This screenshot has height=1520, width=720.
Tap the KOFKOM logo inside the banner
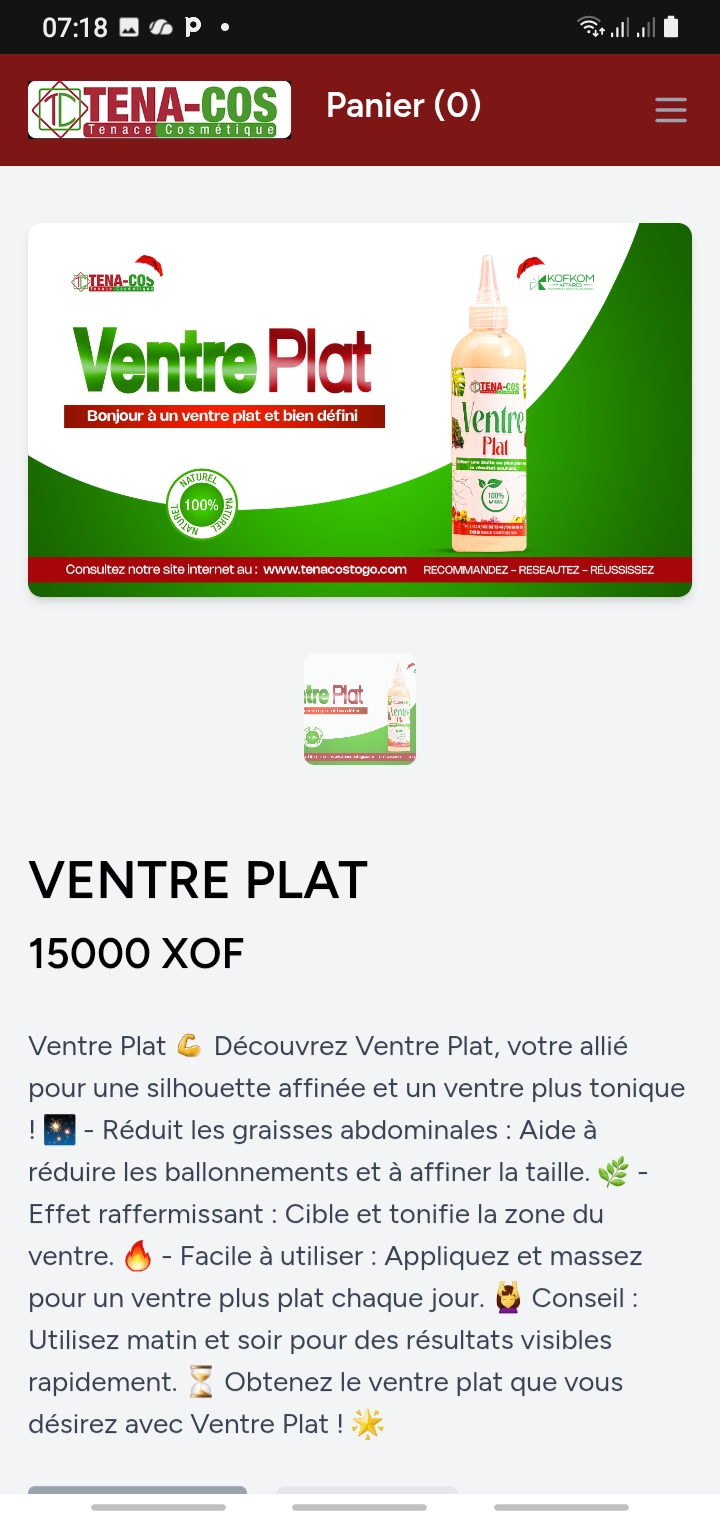tap(565, 280)
